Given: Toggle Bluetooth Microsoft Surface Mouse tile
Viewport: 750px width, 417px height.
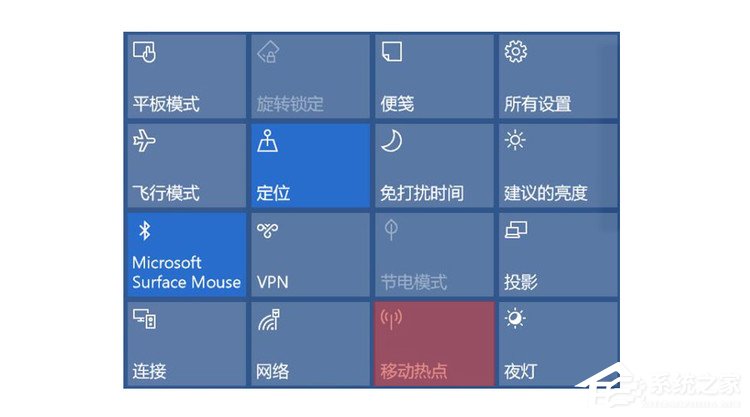Looking at the screenshot, I should tap(186, 254).
